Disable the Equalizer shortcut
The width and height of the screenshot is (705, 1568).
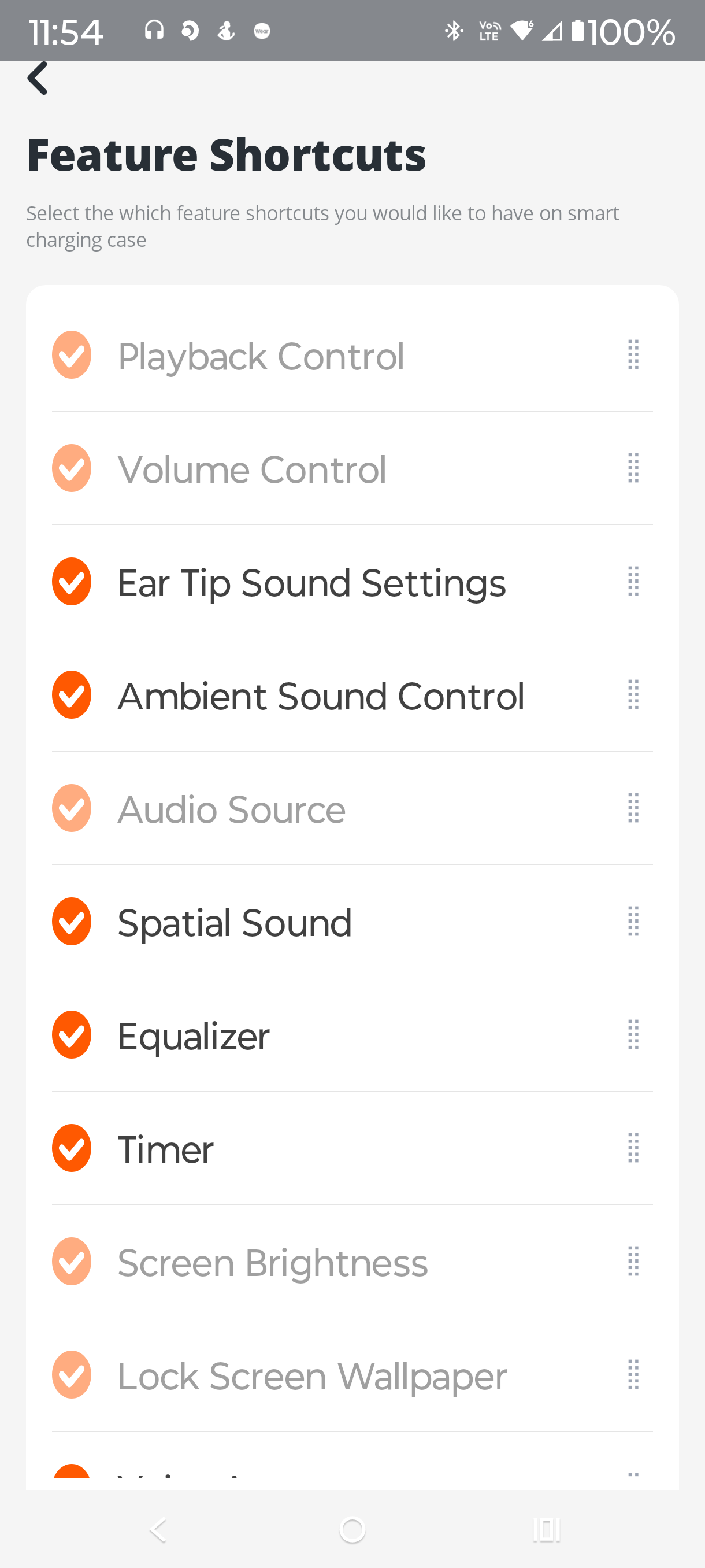(72, 1034)
